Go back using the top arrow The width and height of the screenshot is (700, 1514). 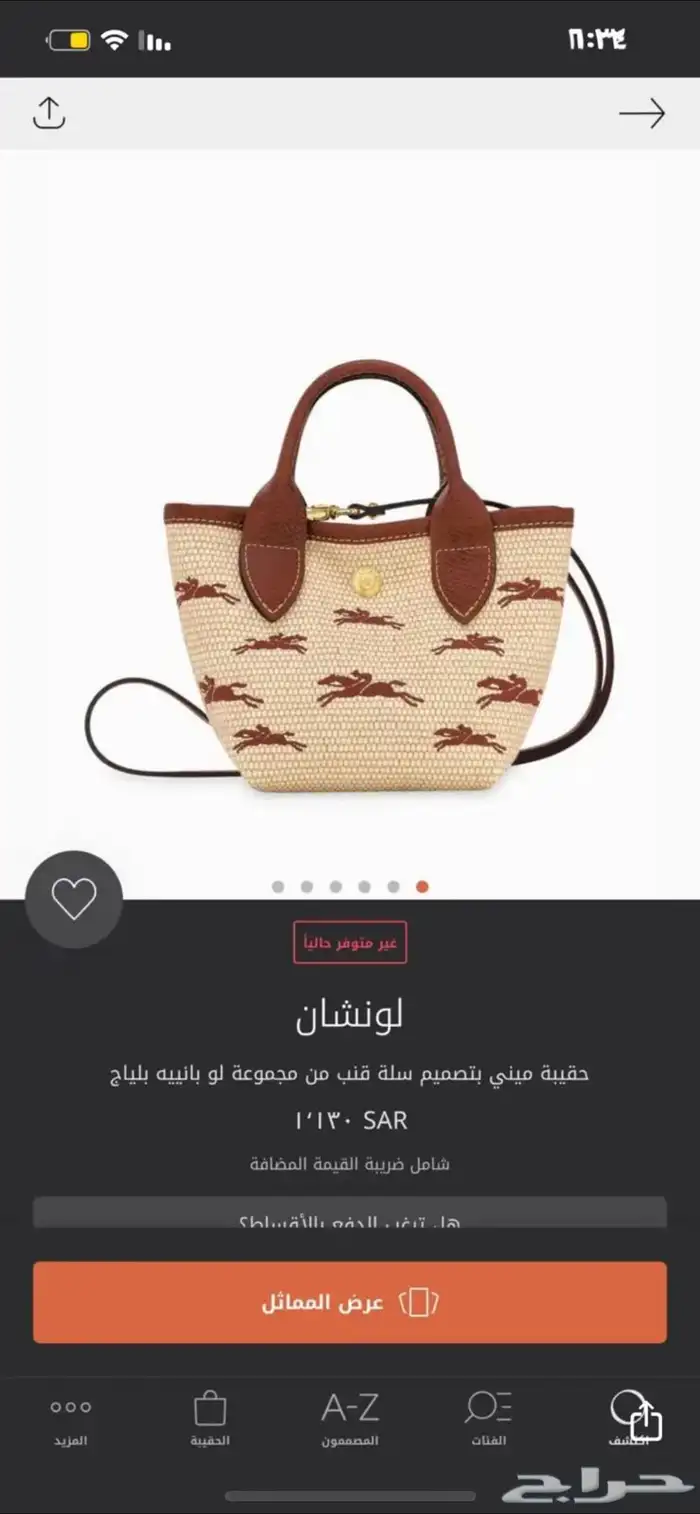pyautogui.click(x=642, y=113)
